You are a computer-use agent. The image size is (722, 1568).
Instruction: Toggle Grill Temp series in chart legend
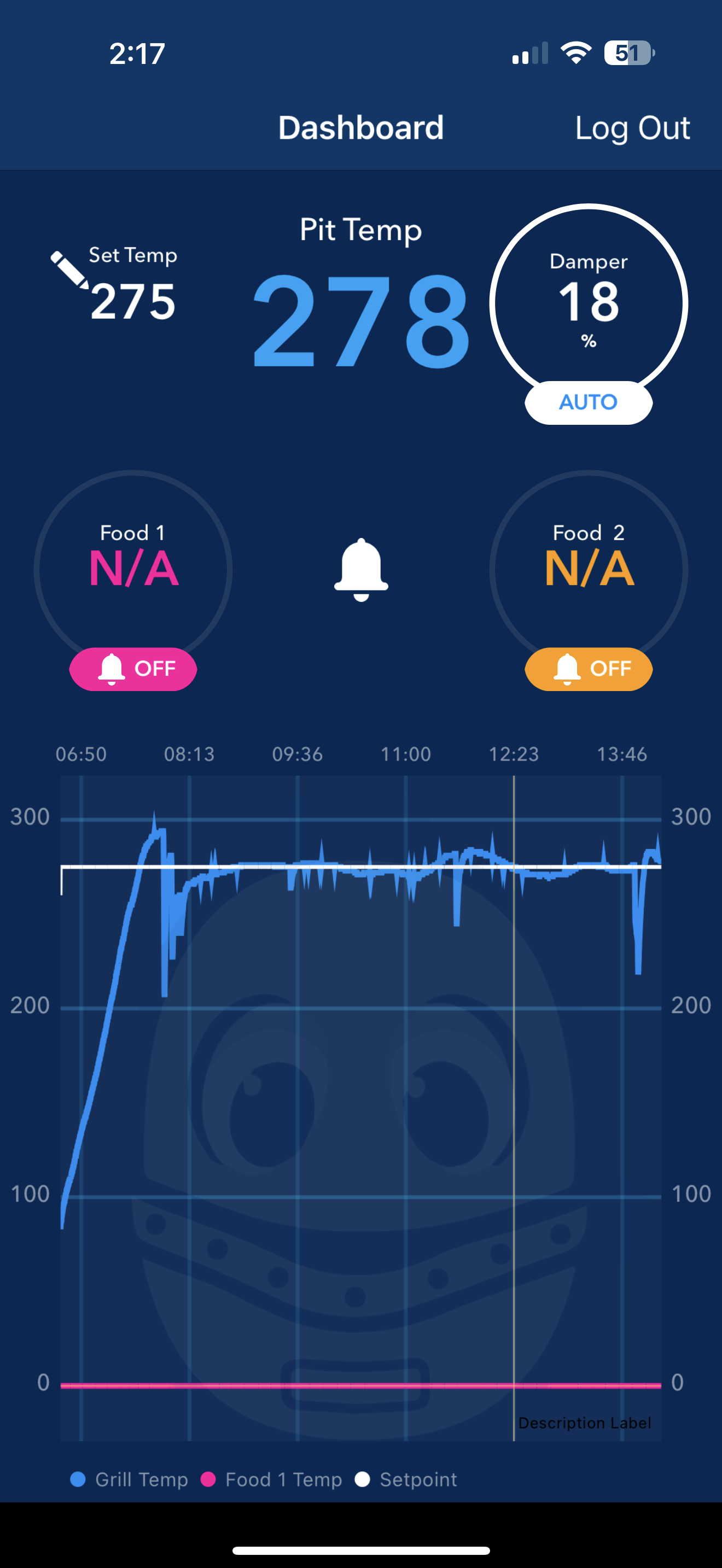tap(130, 1479)
